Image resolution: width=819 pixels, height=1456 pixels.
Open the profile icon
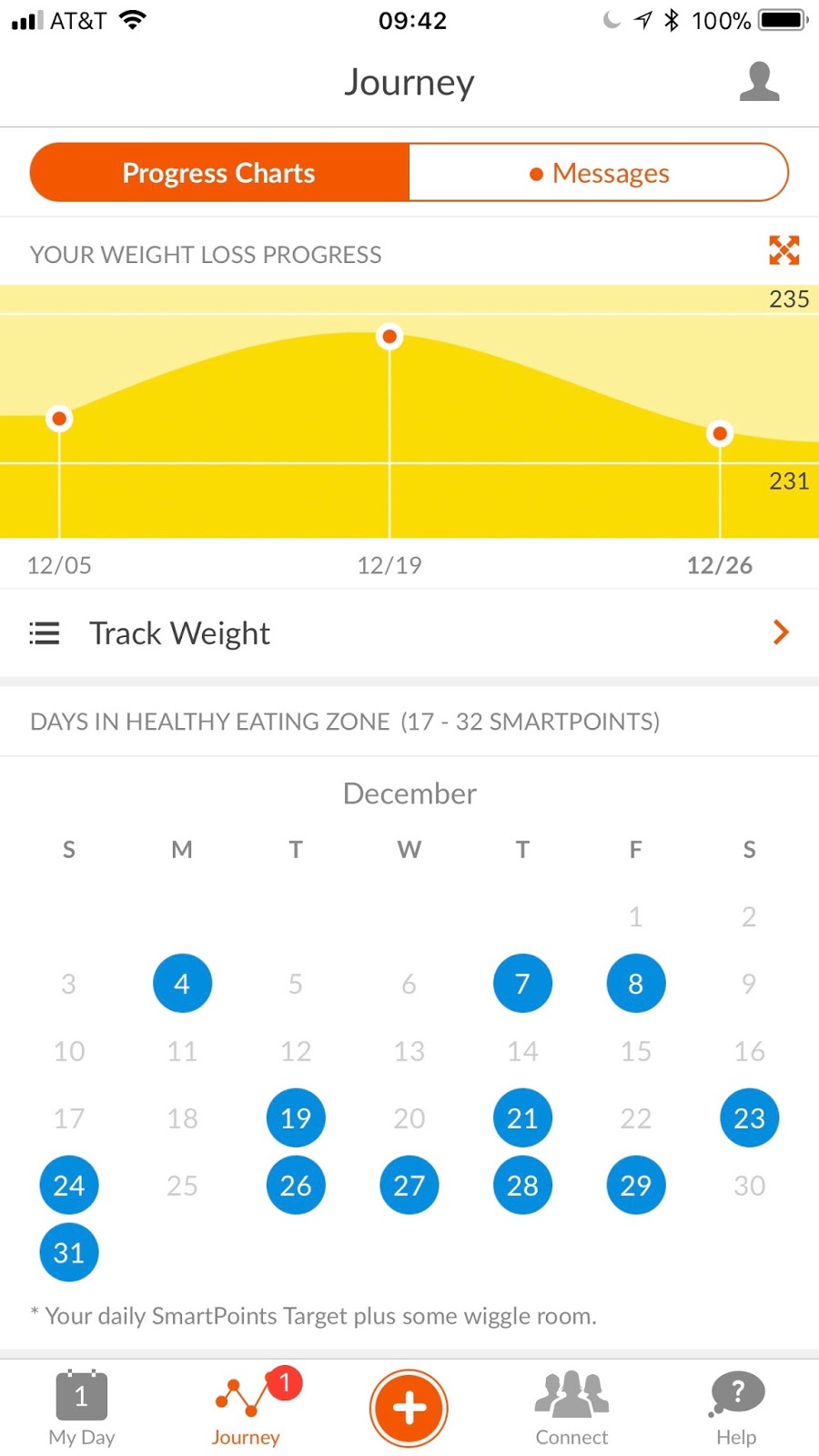point(759,82)
